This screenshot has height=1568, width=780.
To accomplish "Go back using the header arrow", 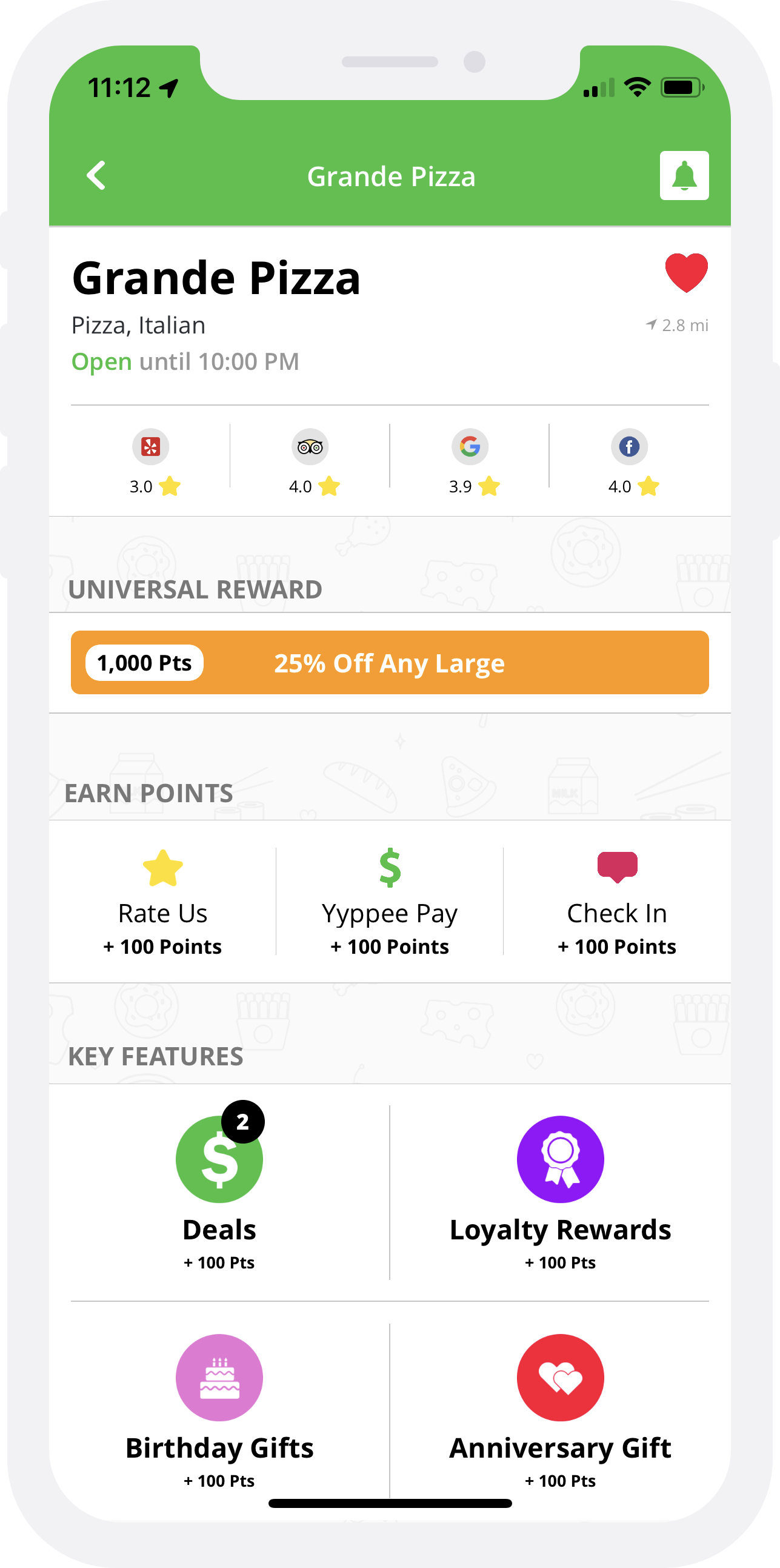I will coord(96,175).
